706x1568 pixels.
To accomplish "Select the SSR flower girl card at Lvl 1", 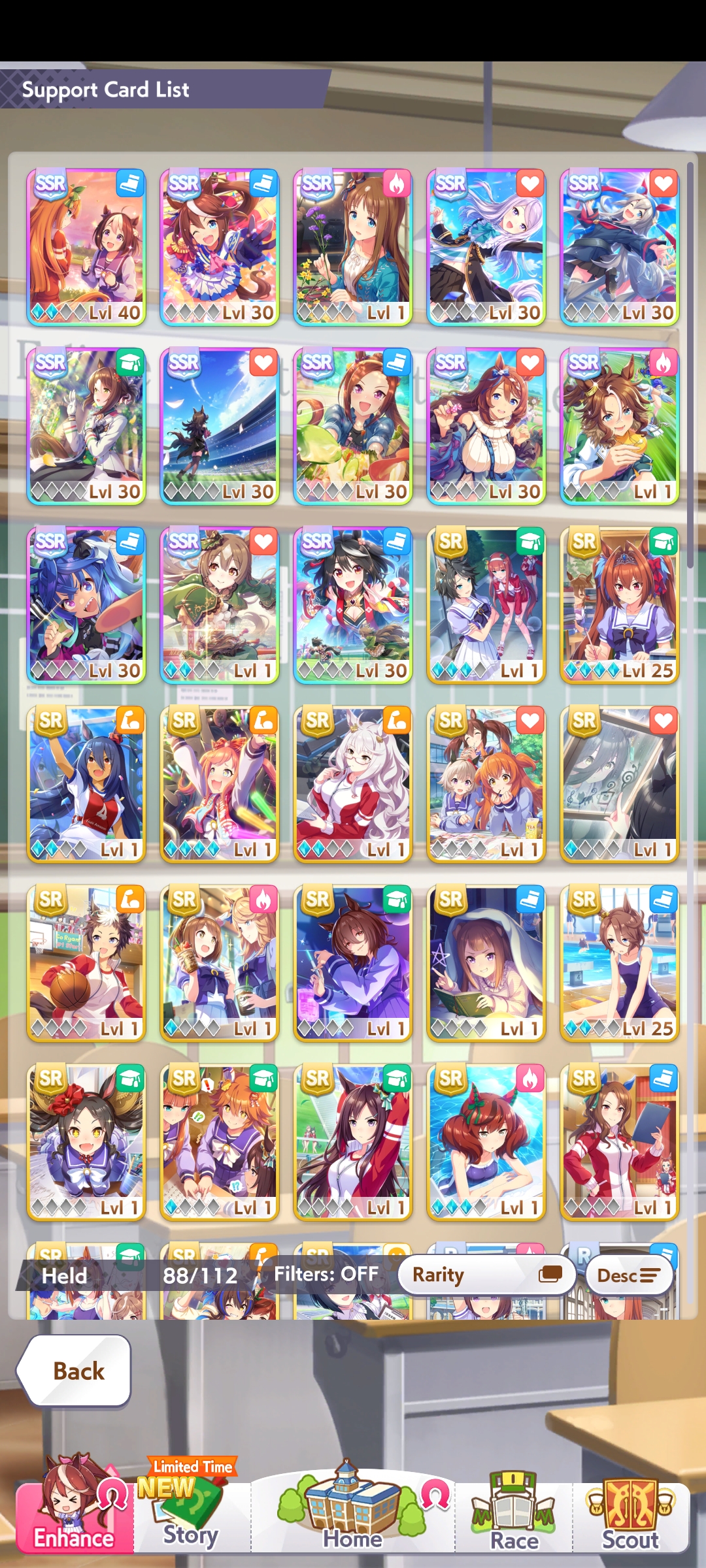I will coord(353,247).
